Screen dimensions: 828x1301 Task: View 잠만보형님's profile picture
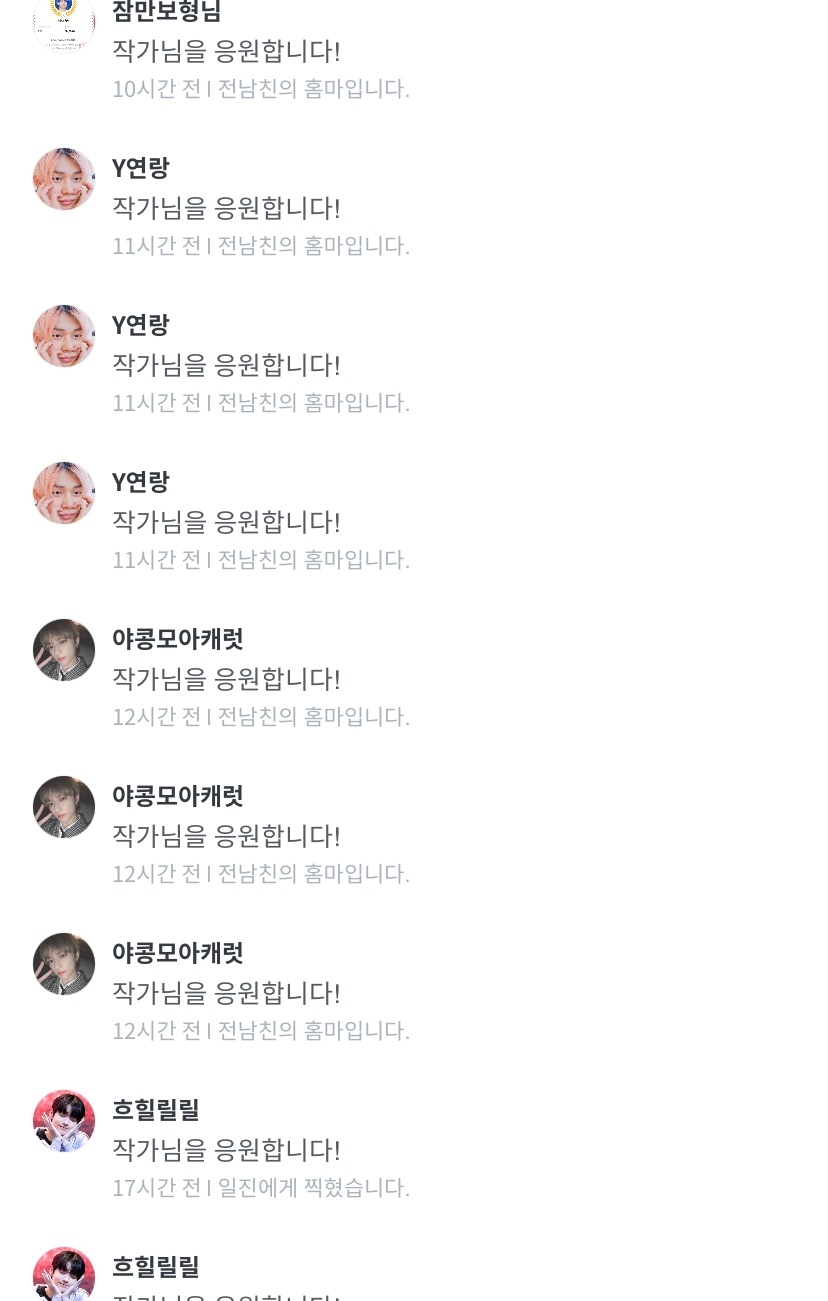point(63,22)
